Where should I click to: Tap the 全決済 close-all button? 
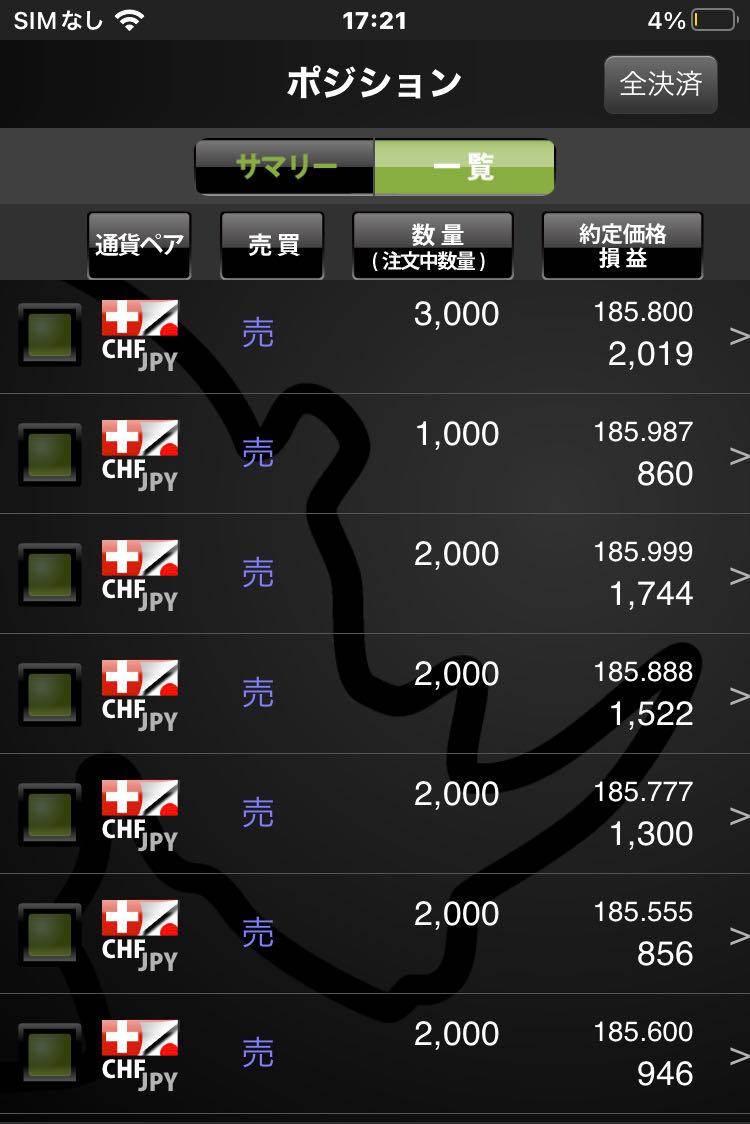pyautogui.click(x=660, y=84)
